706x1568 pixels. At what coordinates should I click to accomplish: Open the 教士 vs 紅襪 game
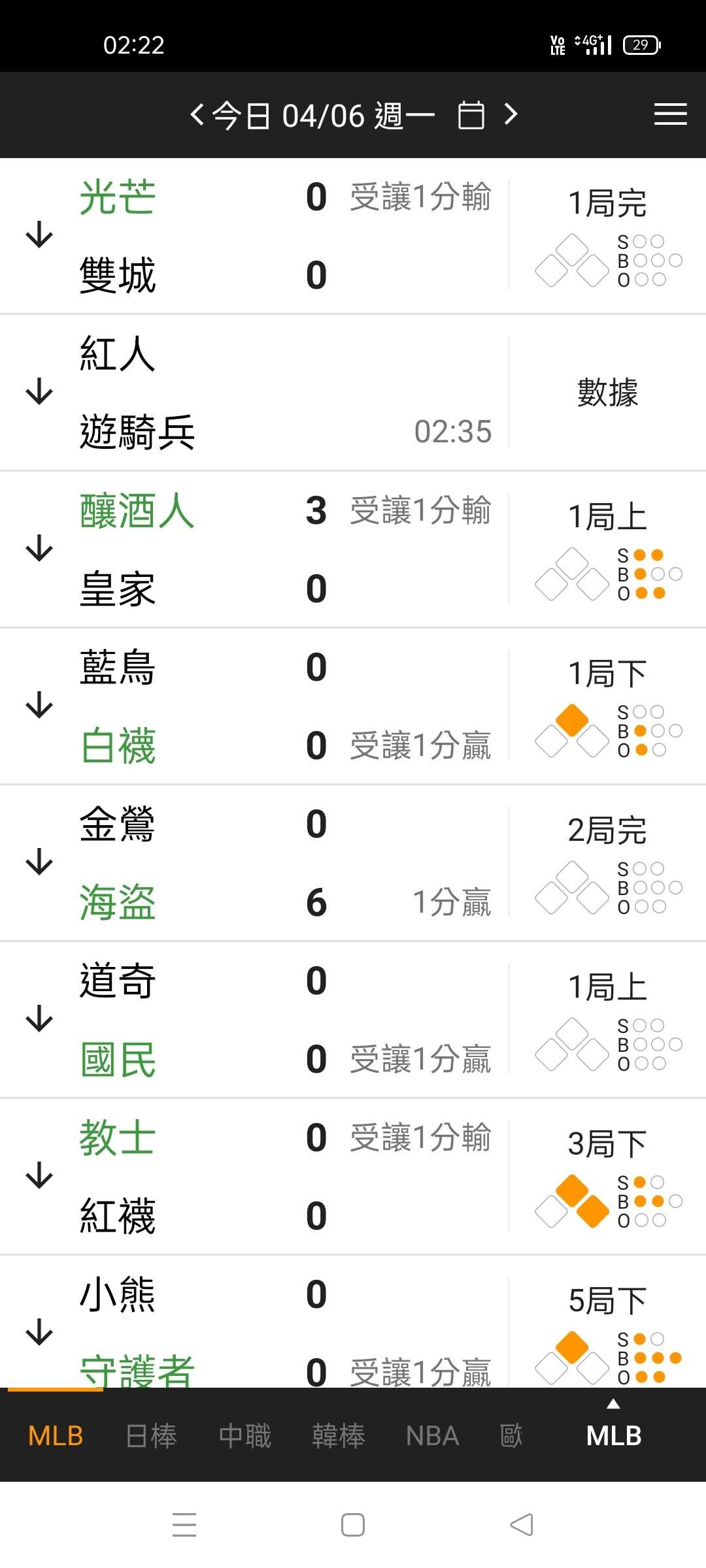tap(39, 1176)
